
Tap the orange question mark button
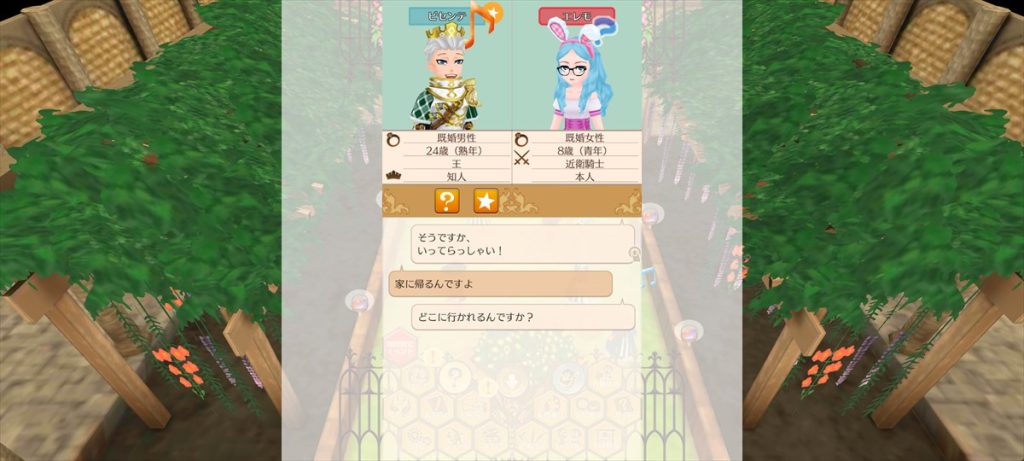[x=447, y=201]
